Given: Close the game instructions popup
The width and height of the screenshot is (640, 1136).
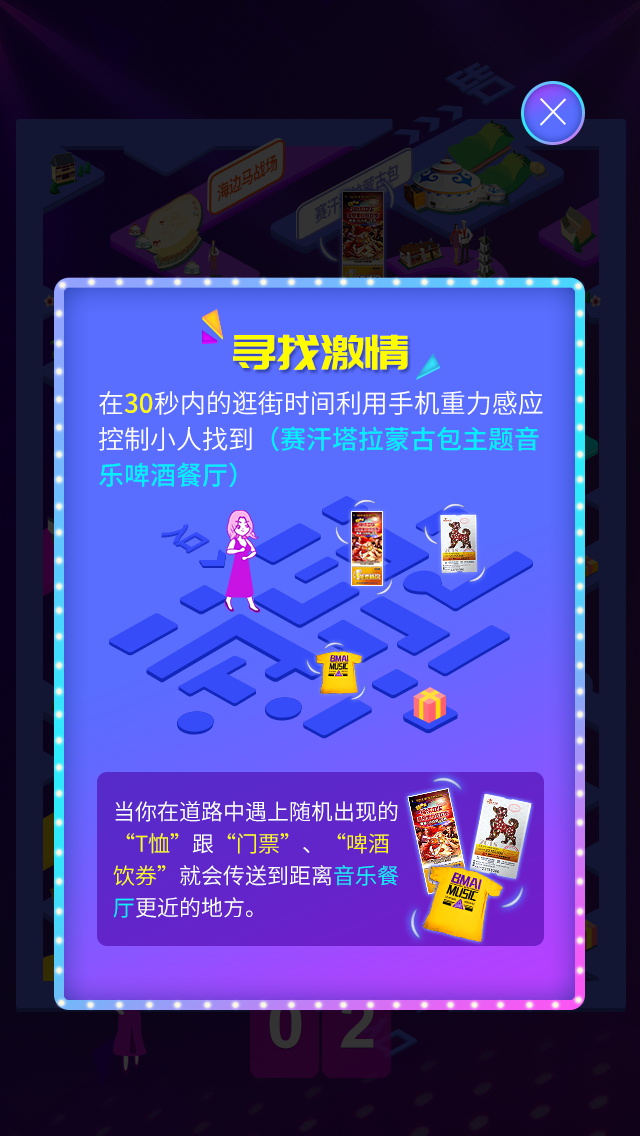Looking at the screenshot, I should (553, 112).
